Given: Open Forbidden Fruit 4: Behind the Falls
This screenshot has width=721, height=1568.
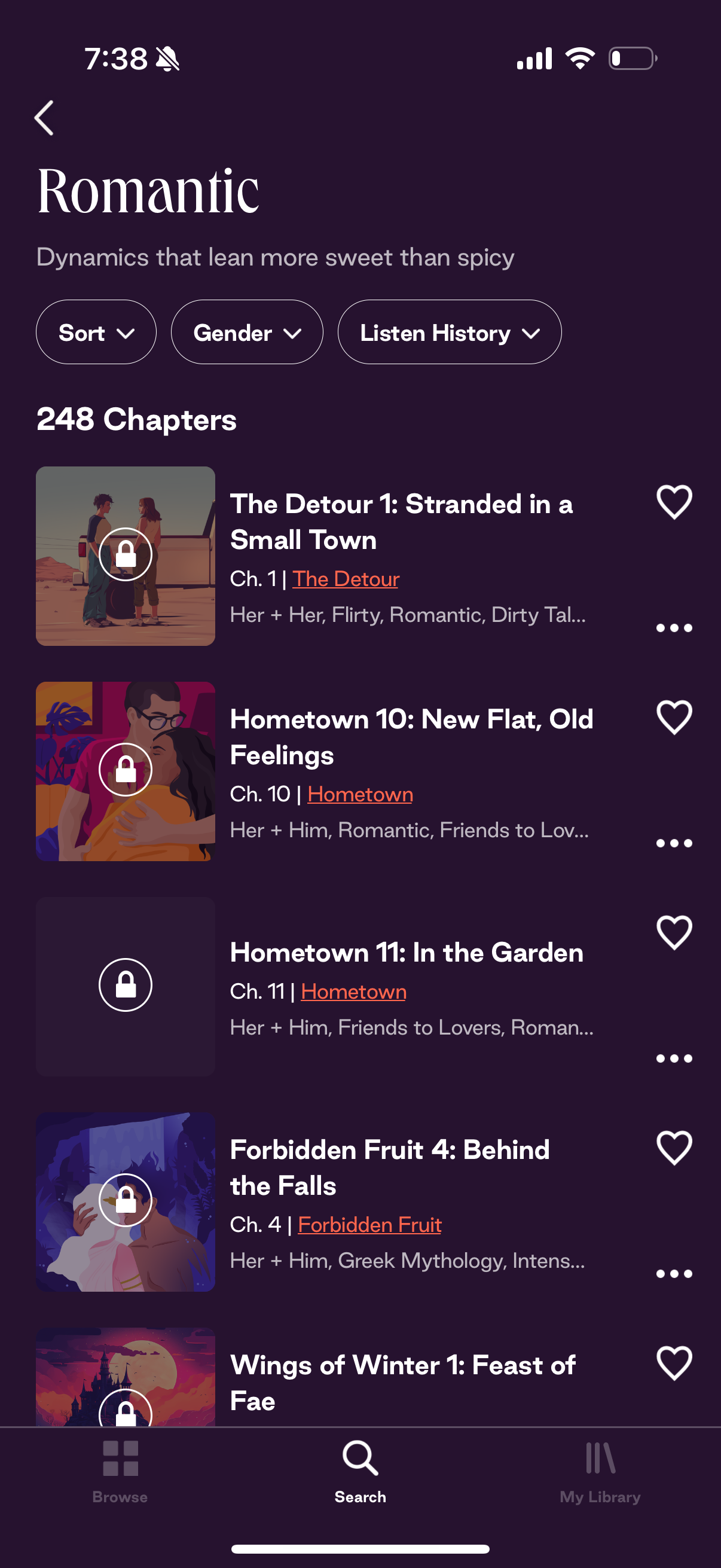Looking at the screenshot, I should click(x=389, y=1167).
